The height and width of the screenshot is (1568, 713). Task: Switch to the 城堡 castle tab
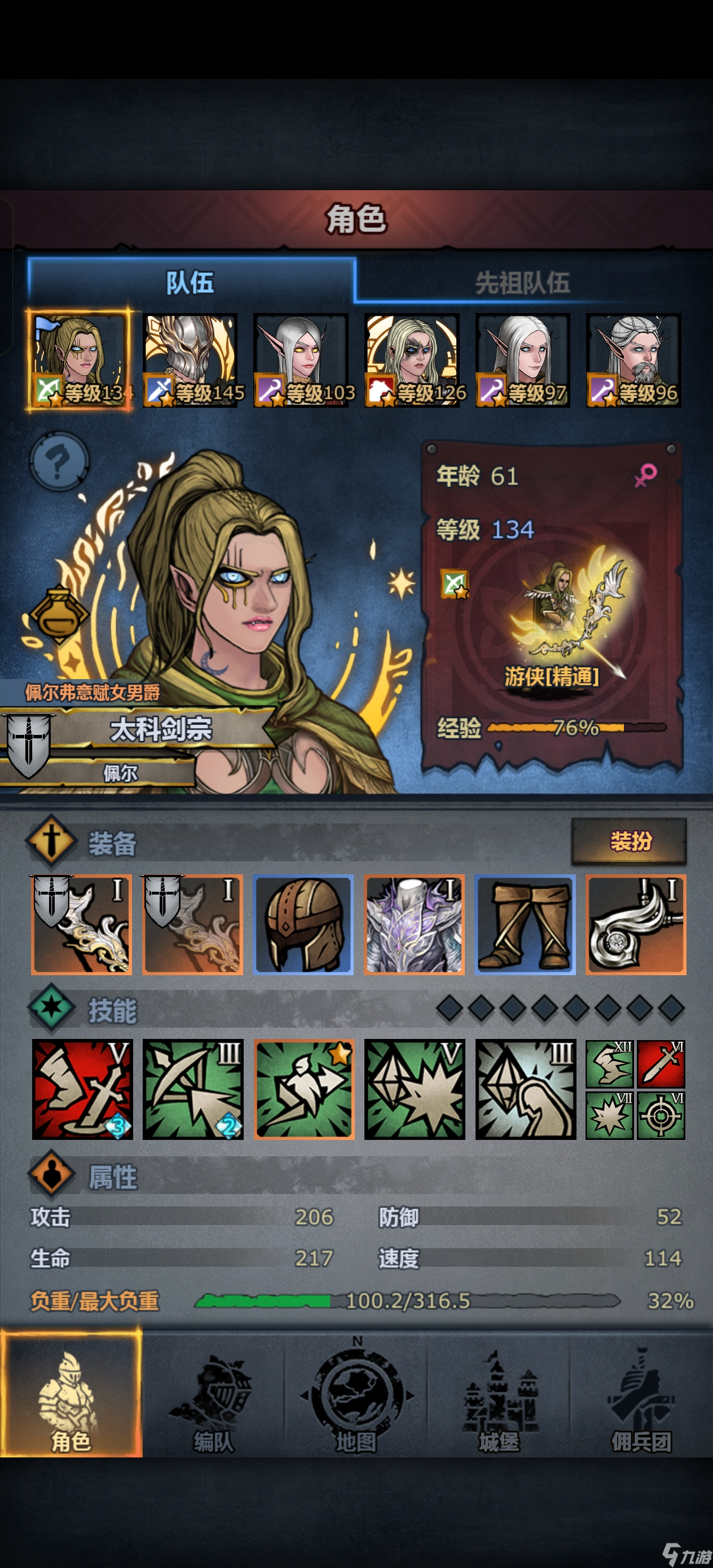click(499, 1399)
